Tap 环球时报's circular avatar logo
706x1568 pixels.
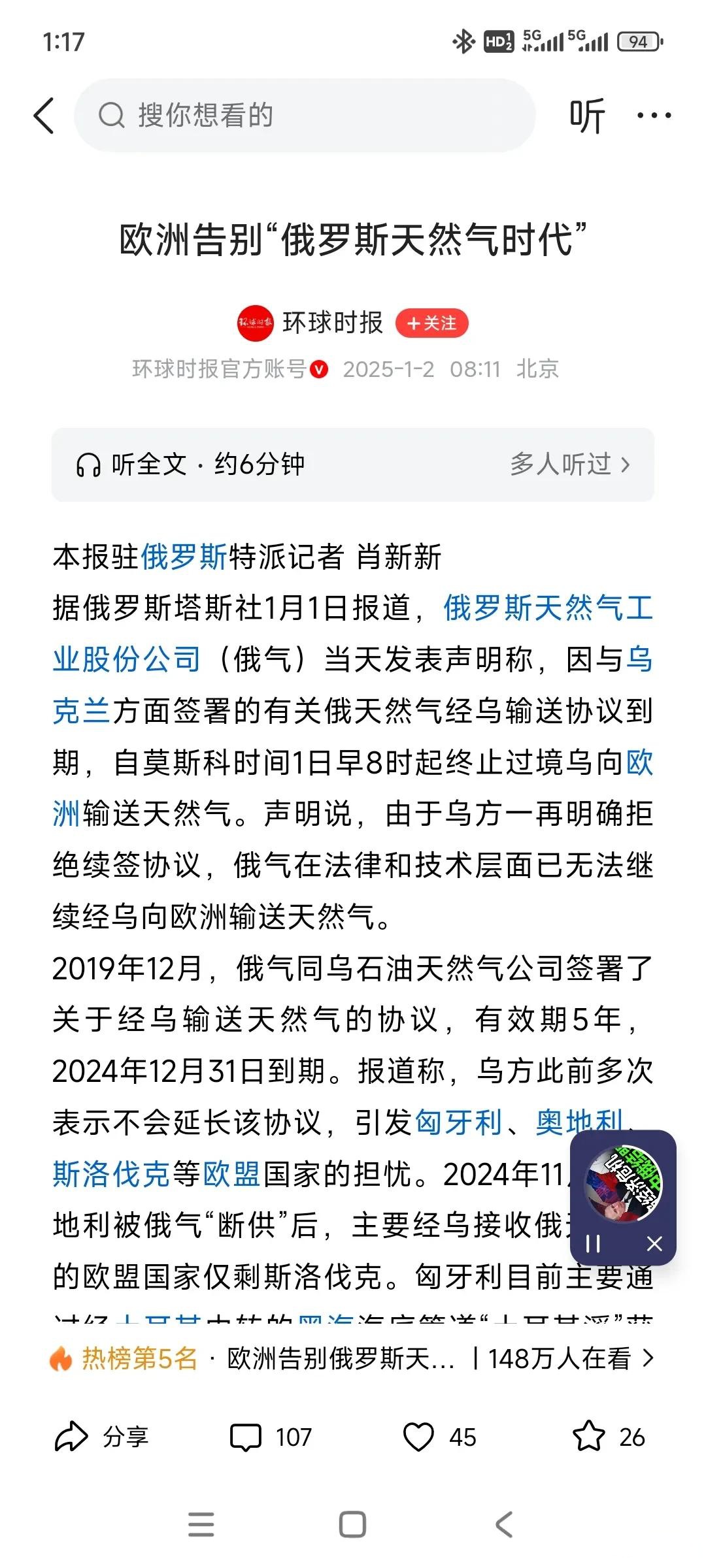(x=258, y=321)
